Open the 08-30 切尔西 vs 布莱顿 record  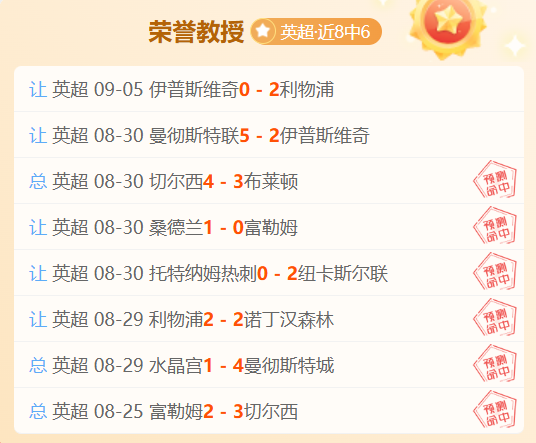tap(269, 181)
